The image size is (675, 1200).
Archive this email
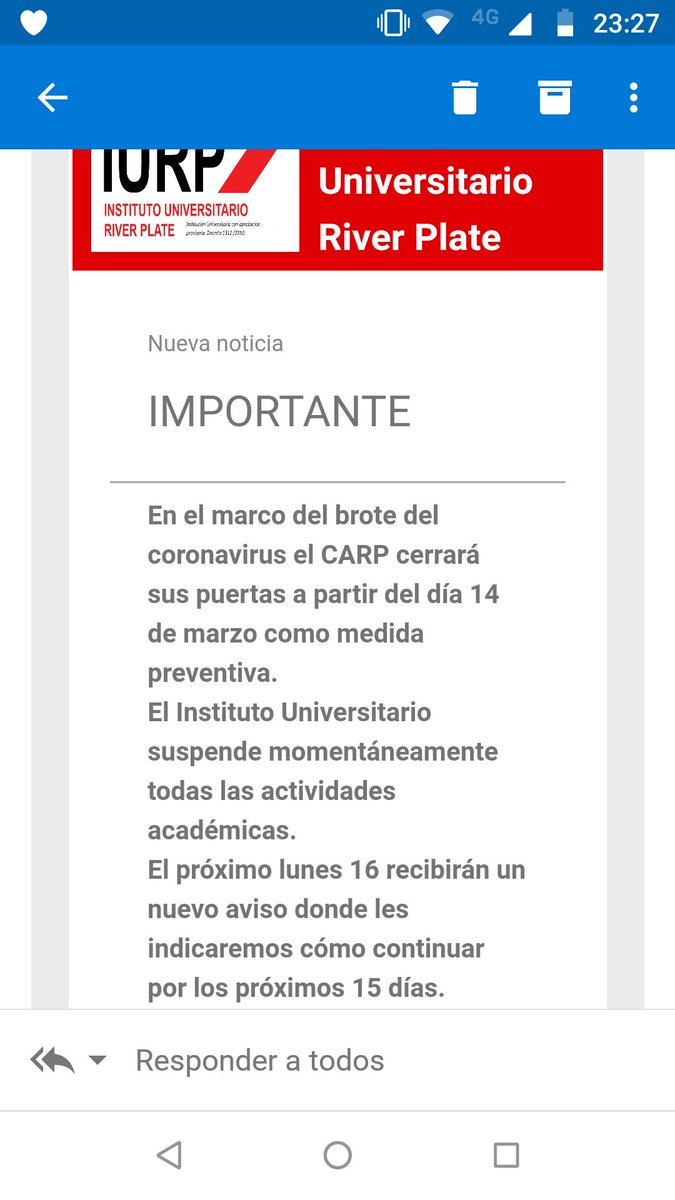pos(555,97)
